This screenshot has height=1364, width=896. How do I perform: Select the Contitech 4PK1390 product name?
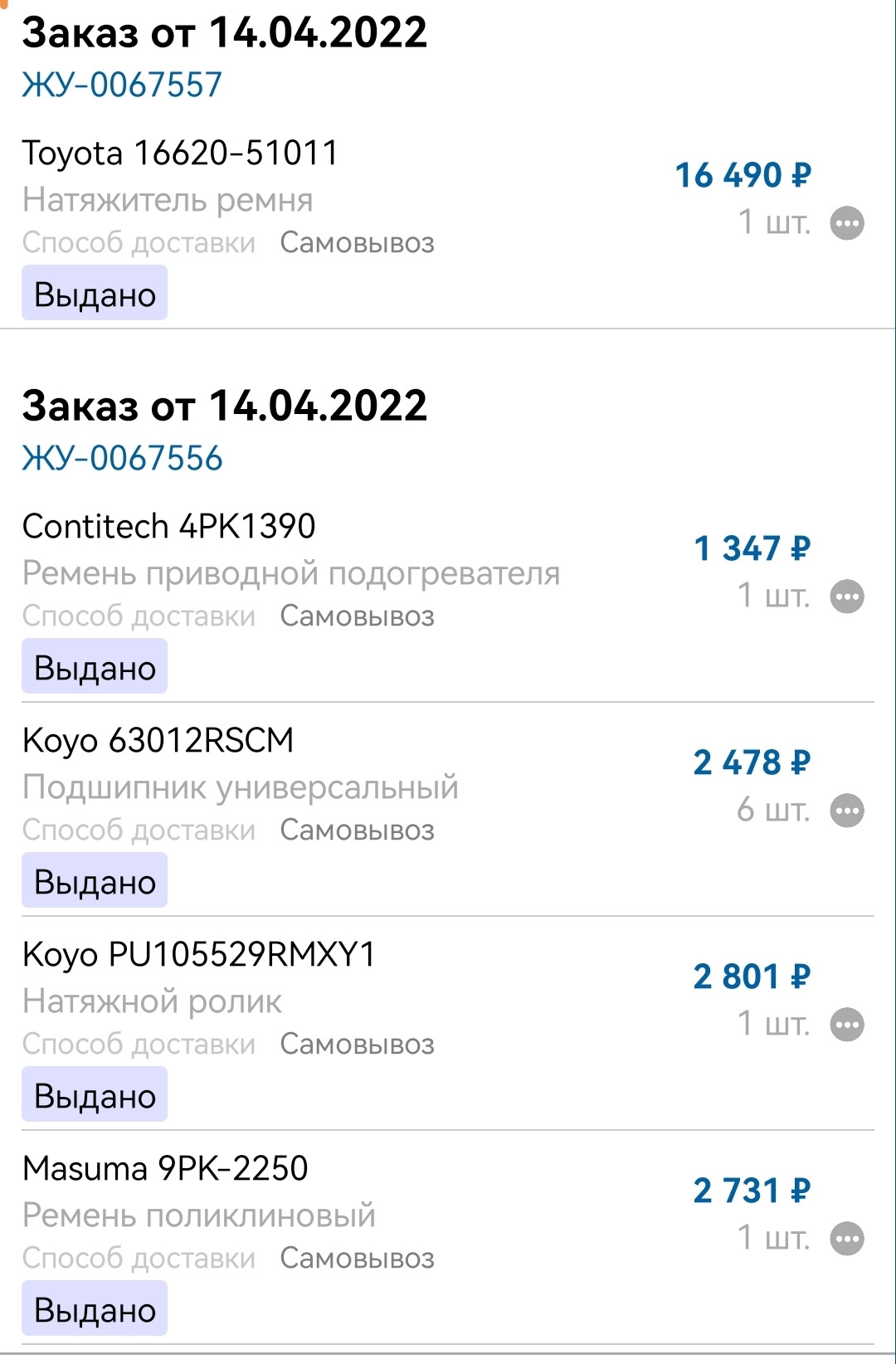click(170, 526)
